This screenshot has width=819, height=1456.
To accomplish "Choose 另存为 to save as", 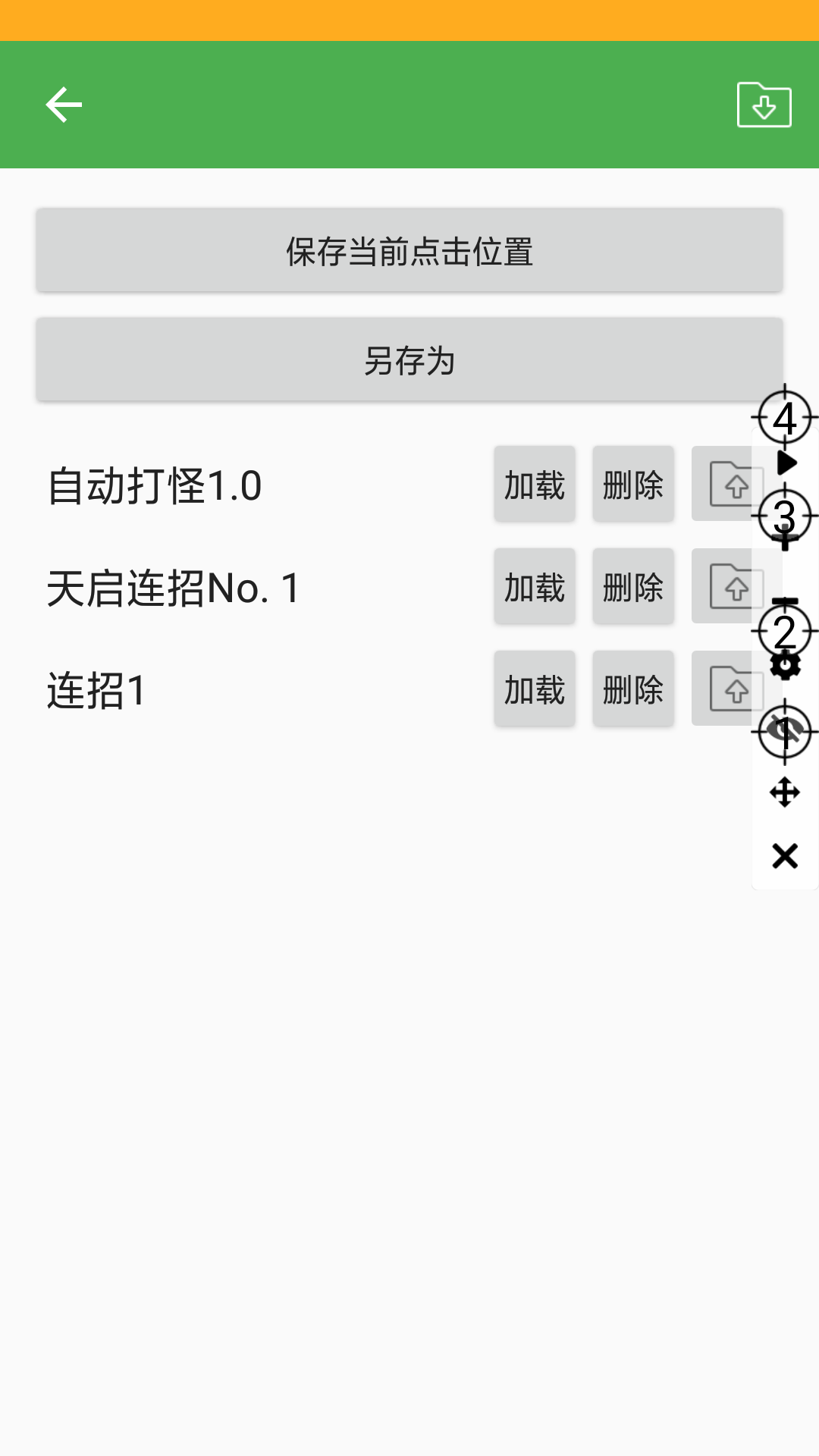I will 409,359.
